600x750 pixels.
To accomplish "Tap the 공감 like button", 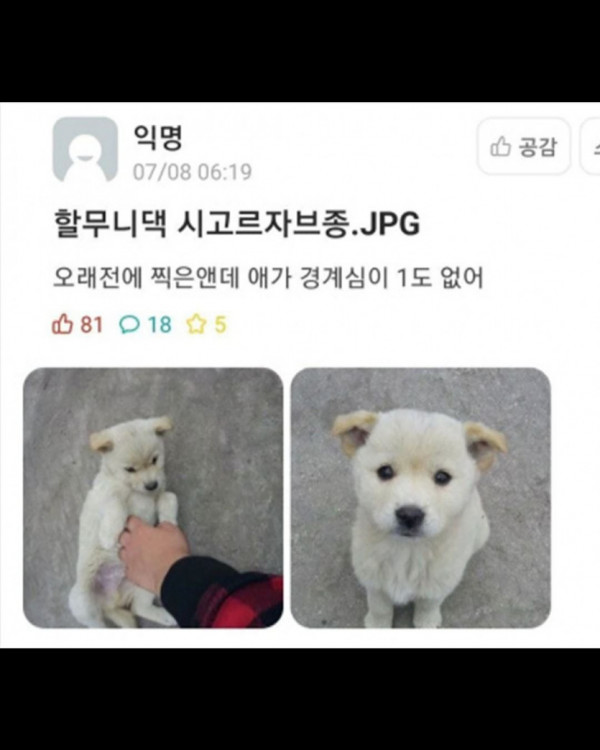I will (523, 147).
